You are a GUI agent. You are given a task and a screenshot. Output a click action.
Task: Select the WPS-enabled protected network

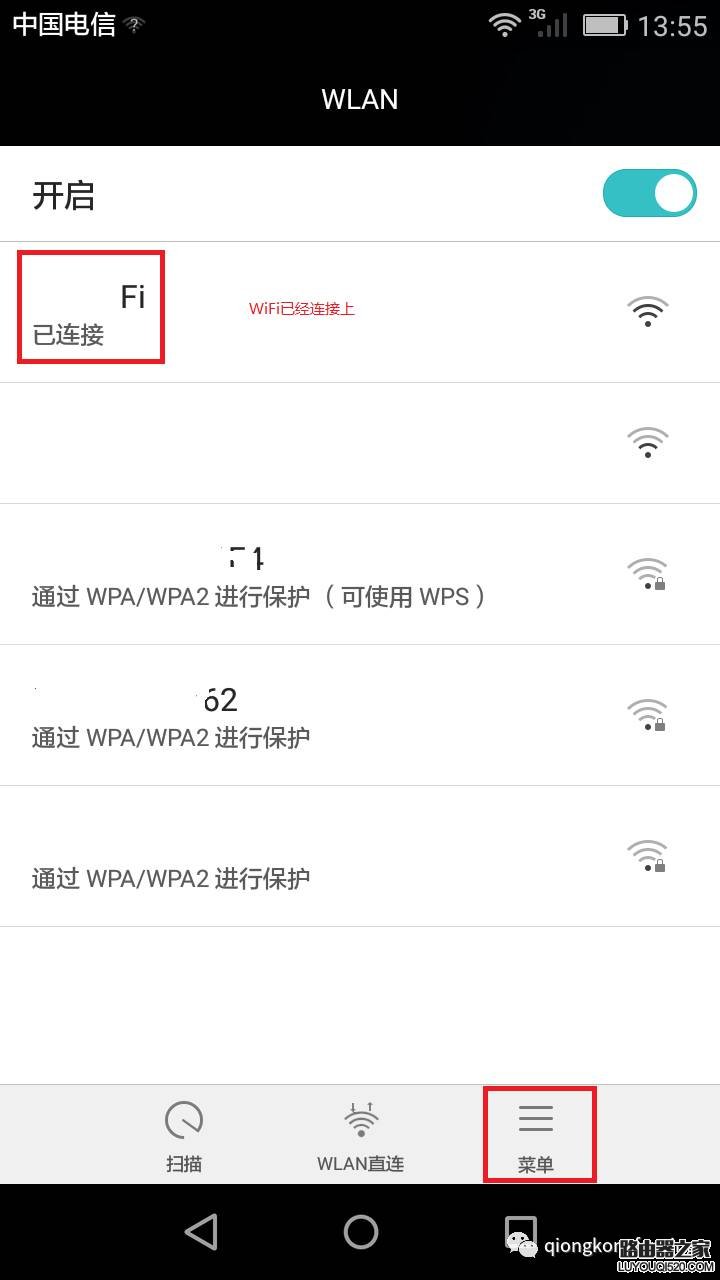click(x=300, y=575)
